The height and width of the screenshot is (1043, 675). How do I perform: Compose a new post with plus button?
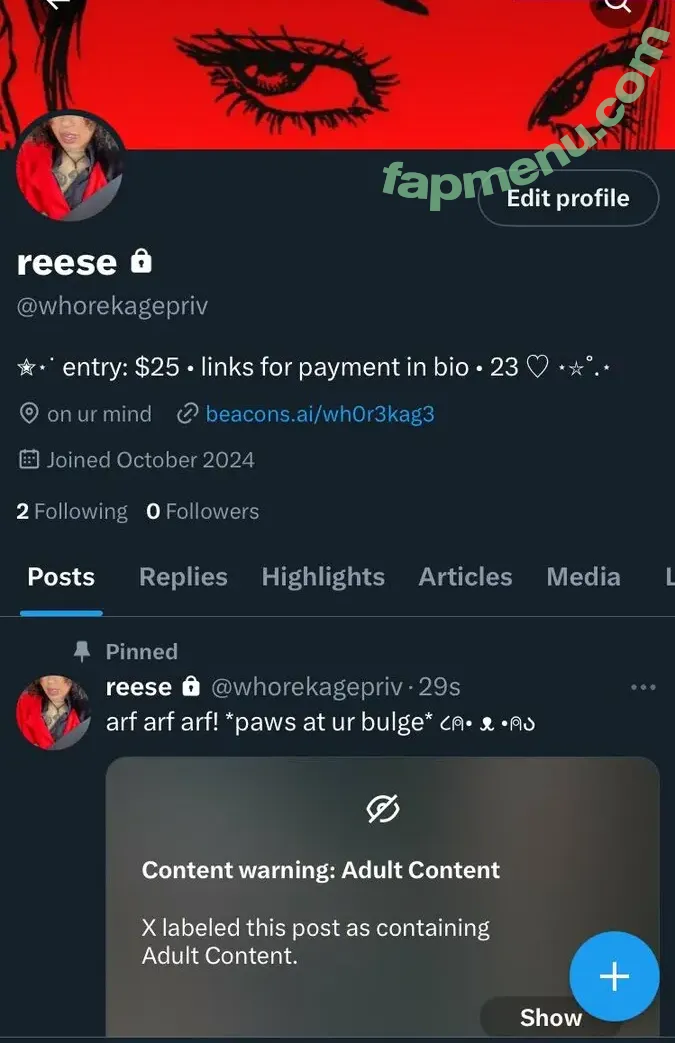click(x=614, y=977)
